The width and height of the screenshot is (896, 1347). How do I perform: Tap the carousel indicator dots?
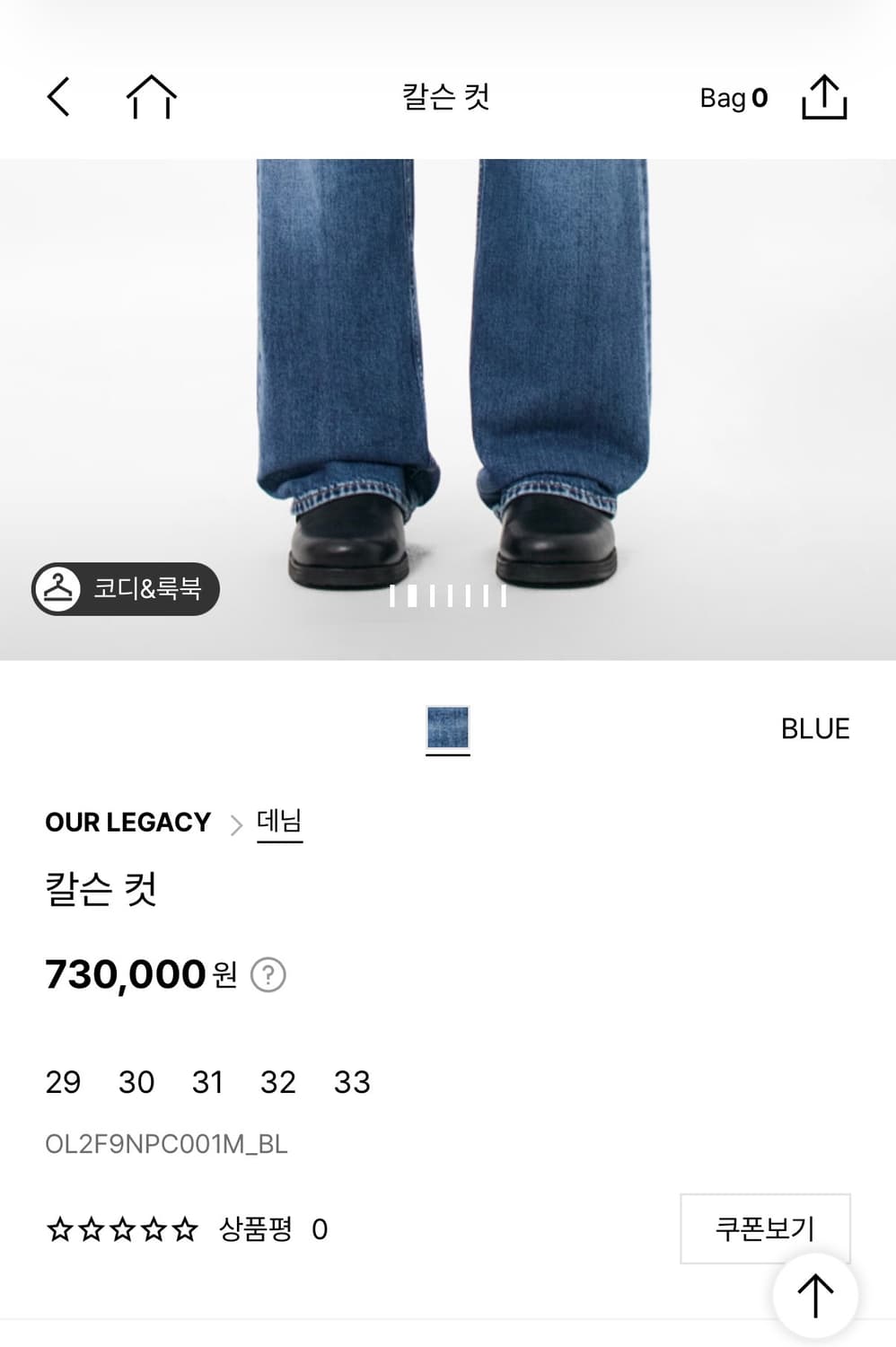click(x=447, y=594)
